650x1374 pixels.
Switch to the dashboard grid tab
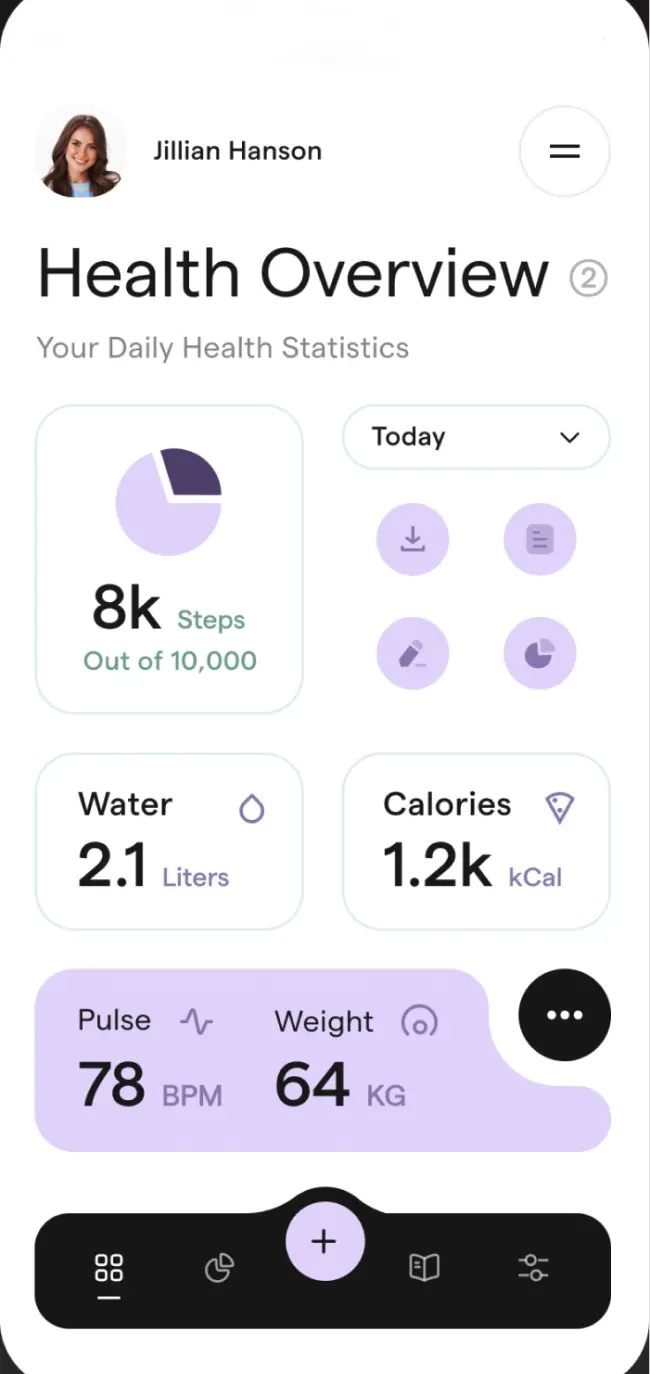[x=109, y=1268]
